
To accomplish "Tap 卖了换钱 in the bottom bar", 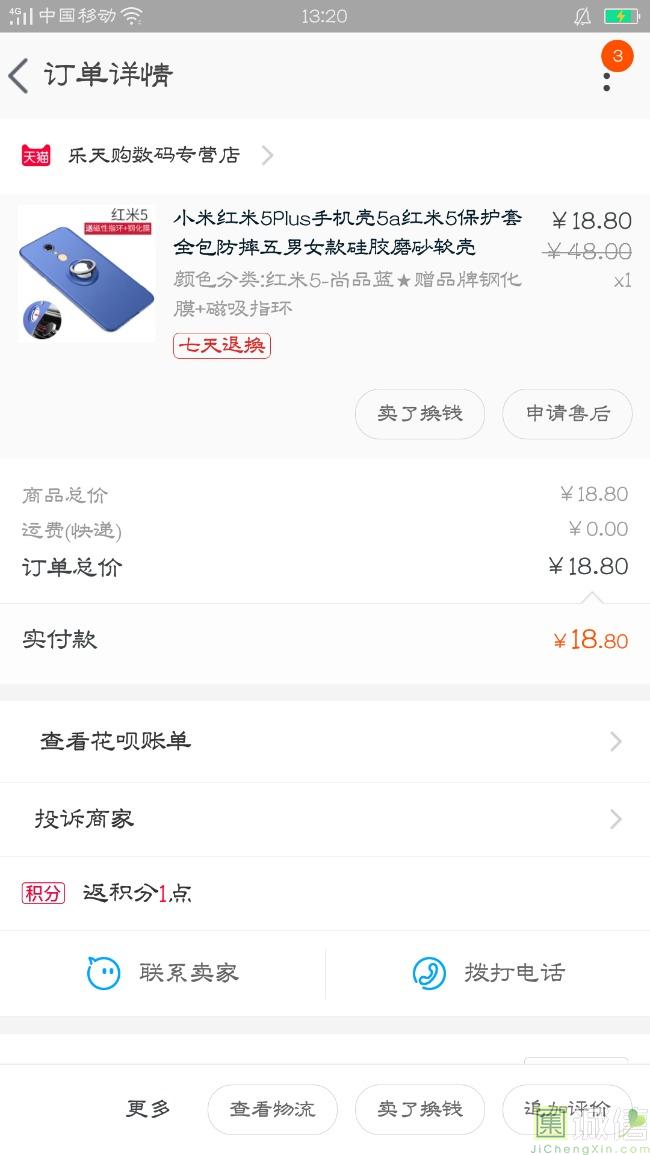I will (420, 1109).
